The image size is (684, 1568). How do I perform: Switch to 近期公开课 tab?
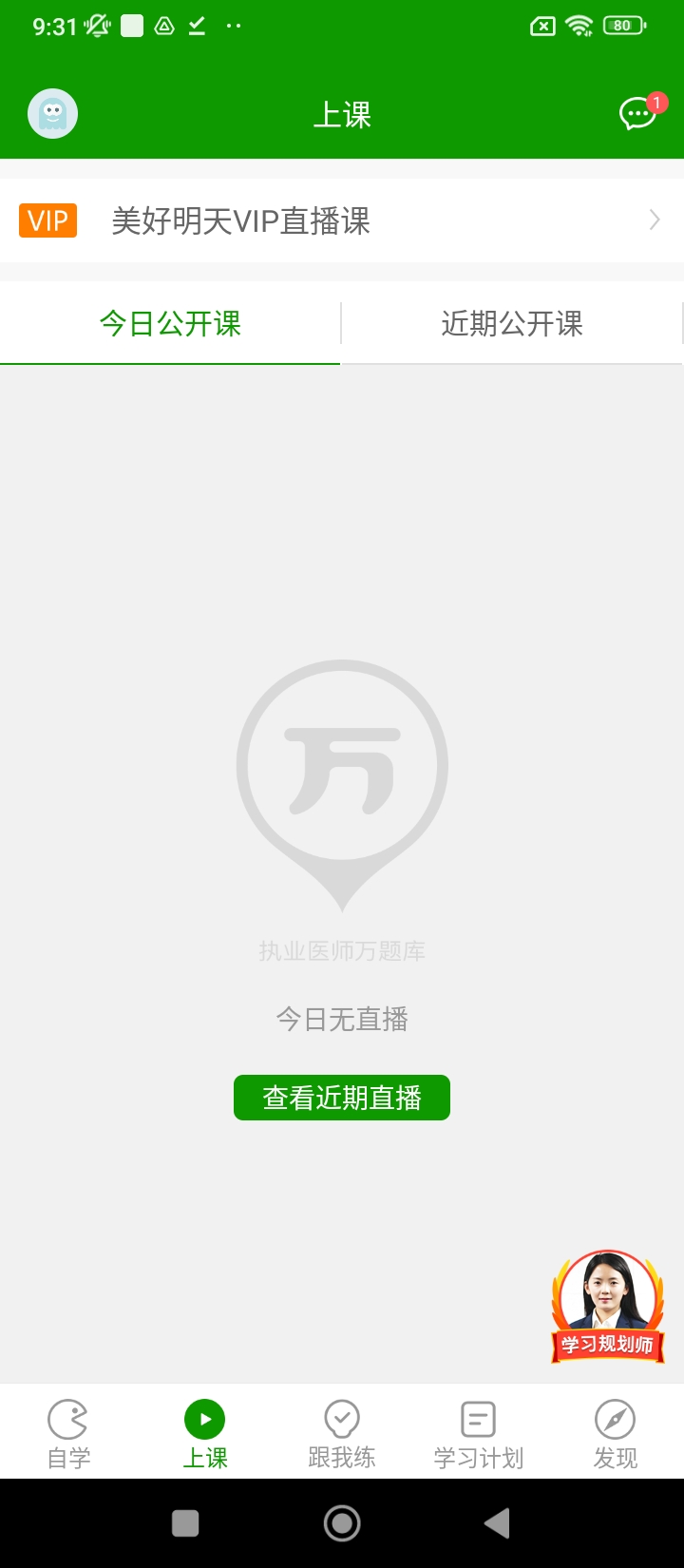click(512, 324)
